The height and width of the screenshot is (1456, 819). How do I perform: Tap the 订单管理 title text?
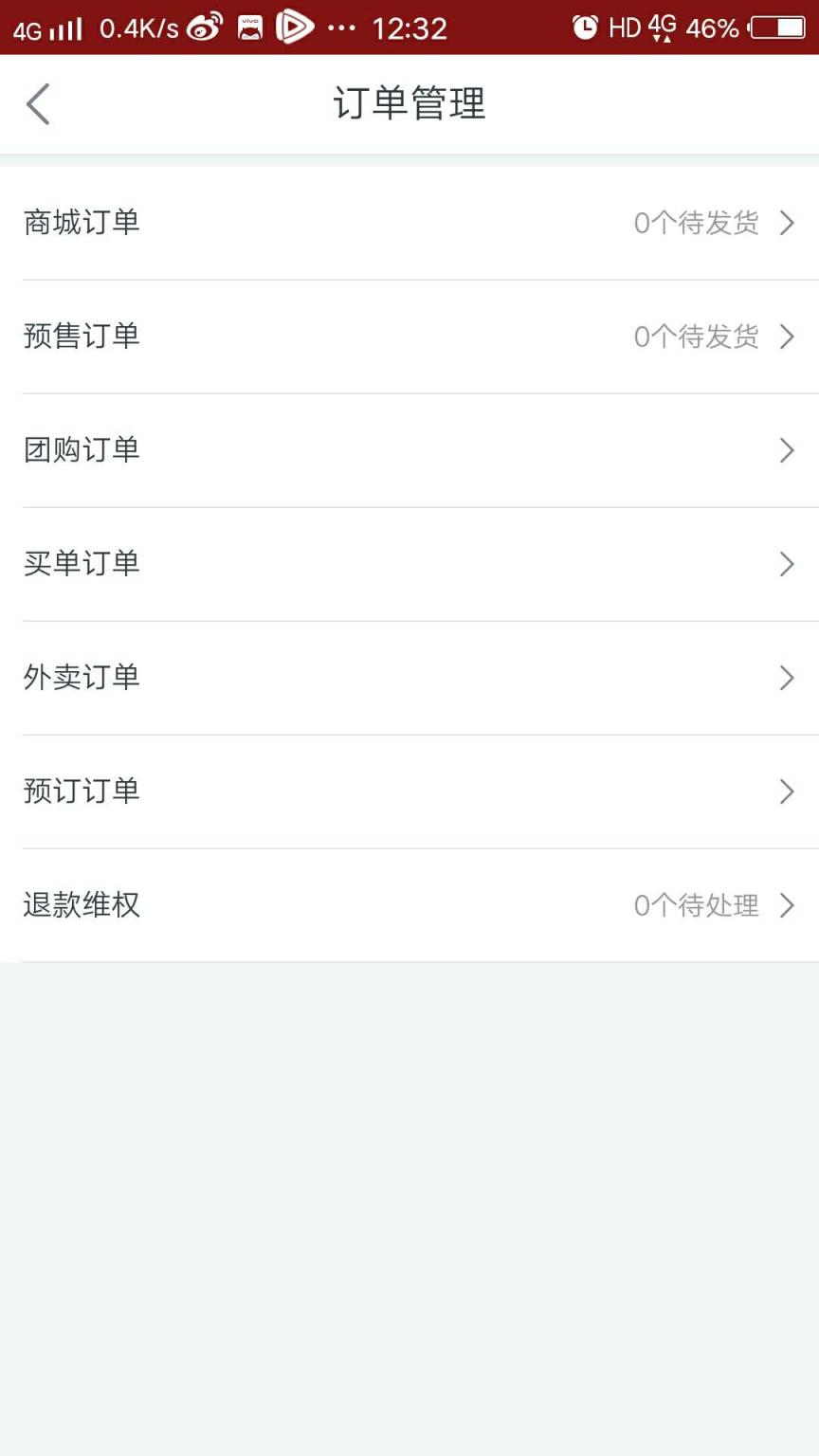pos(409,104)
